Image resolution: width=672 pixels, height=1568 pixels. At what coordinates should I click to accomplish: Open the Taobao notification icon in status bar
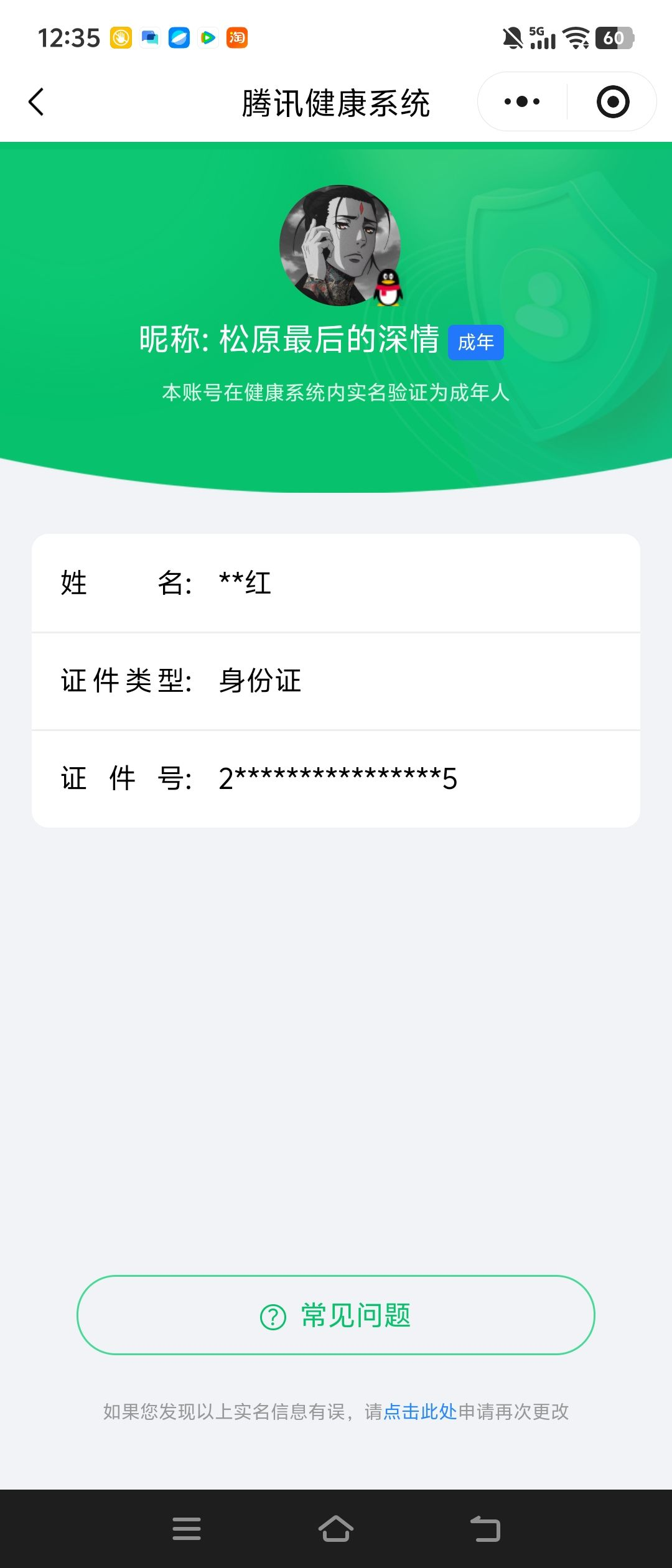238,38
